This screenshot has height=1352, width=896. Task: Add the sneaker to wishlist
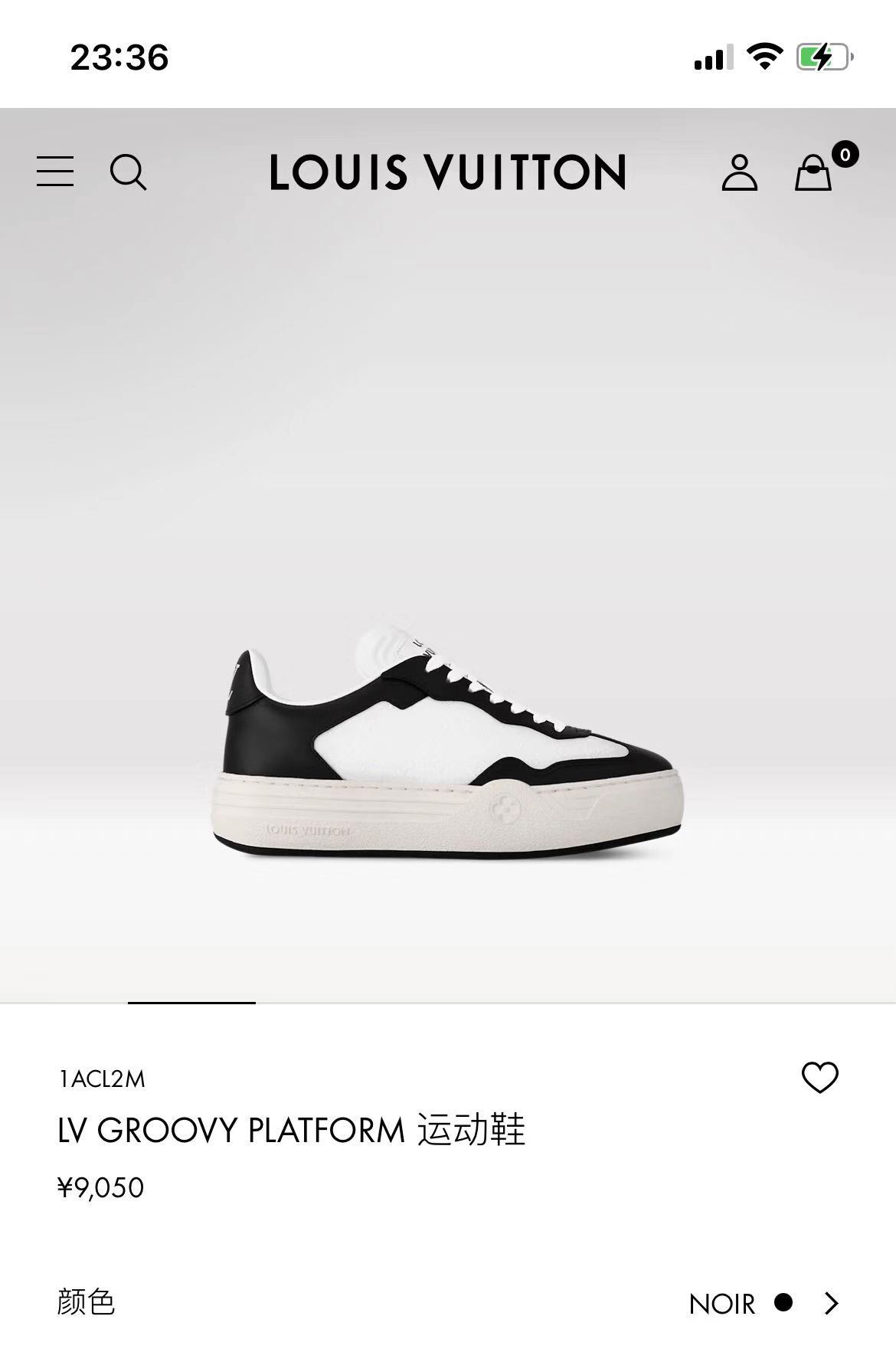coord(819,1078)
